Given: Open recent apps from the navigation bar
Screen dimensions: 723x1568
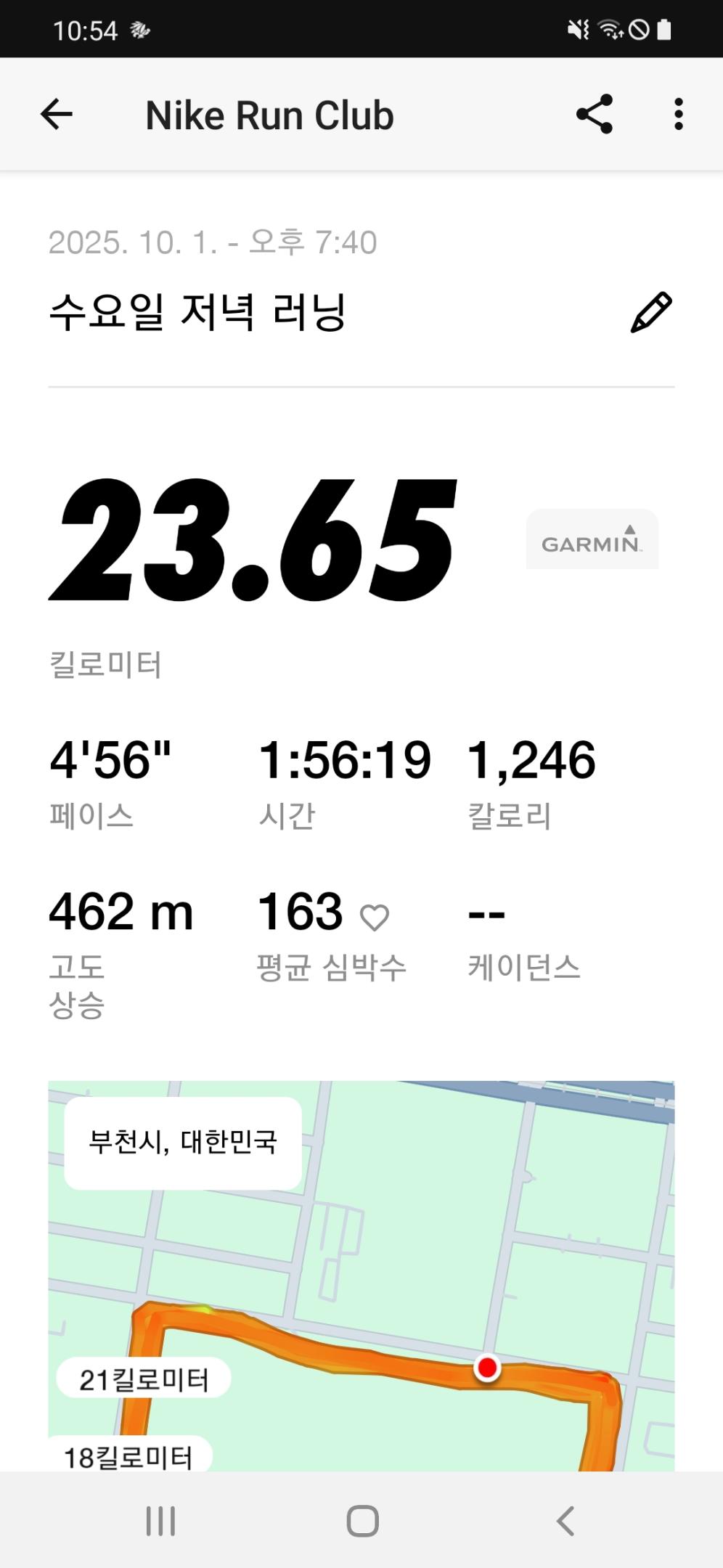Looking at the screenshot, I should [x=160, y=1521].
